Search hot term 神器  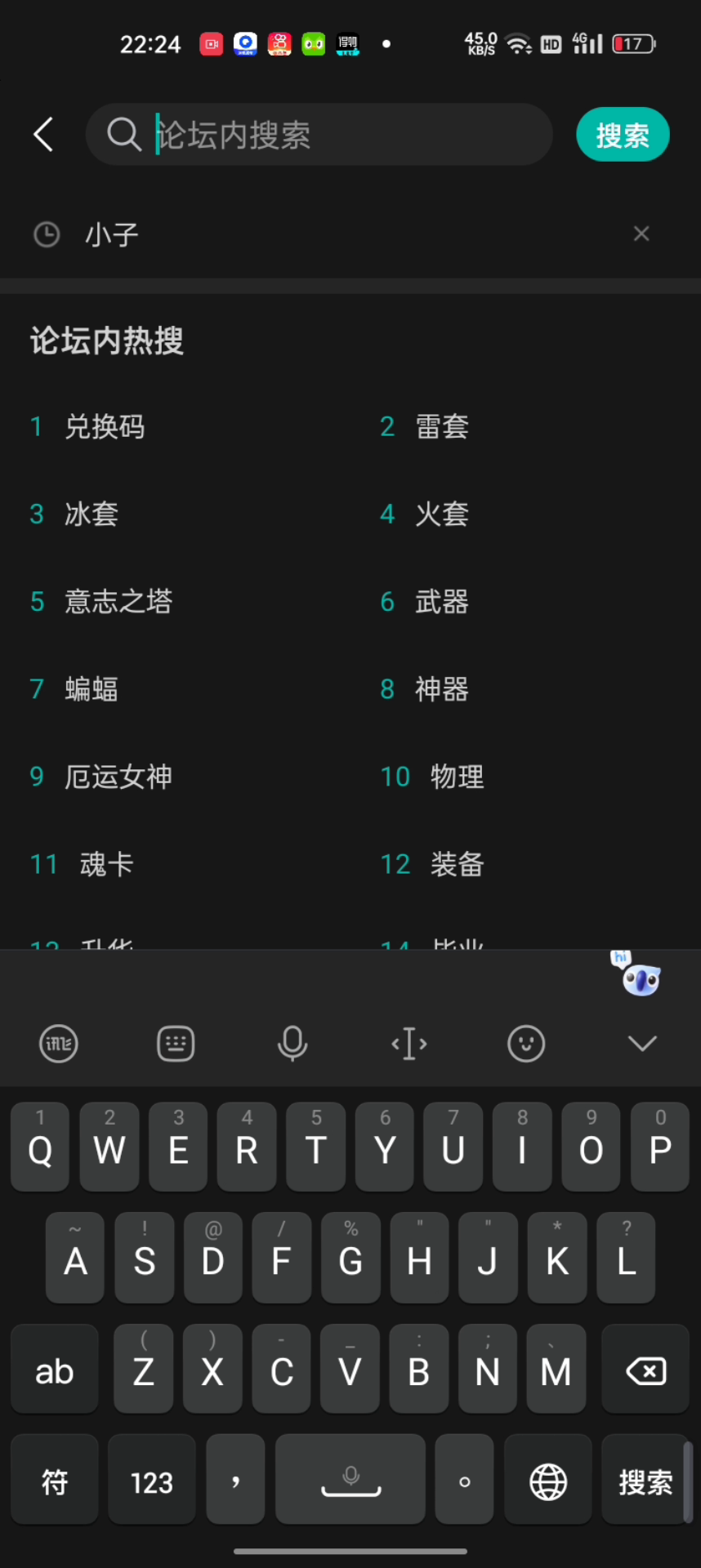[x=441, y=689]
